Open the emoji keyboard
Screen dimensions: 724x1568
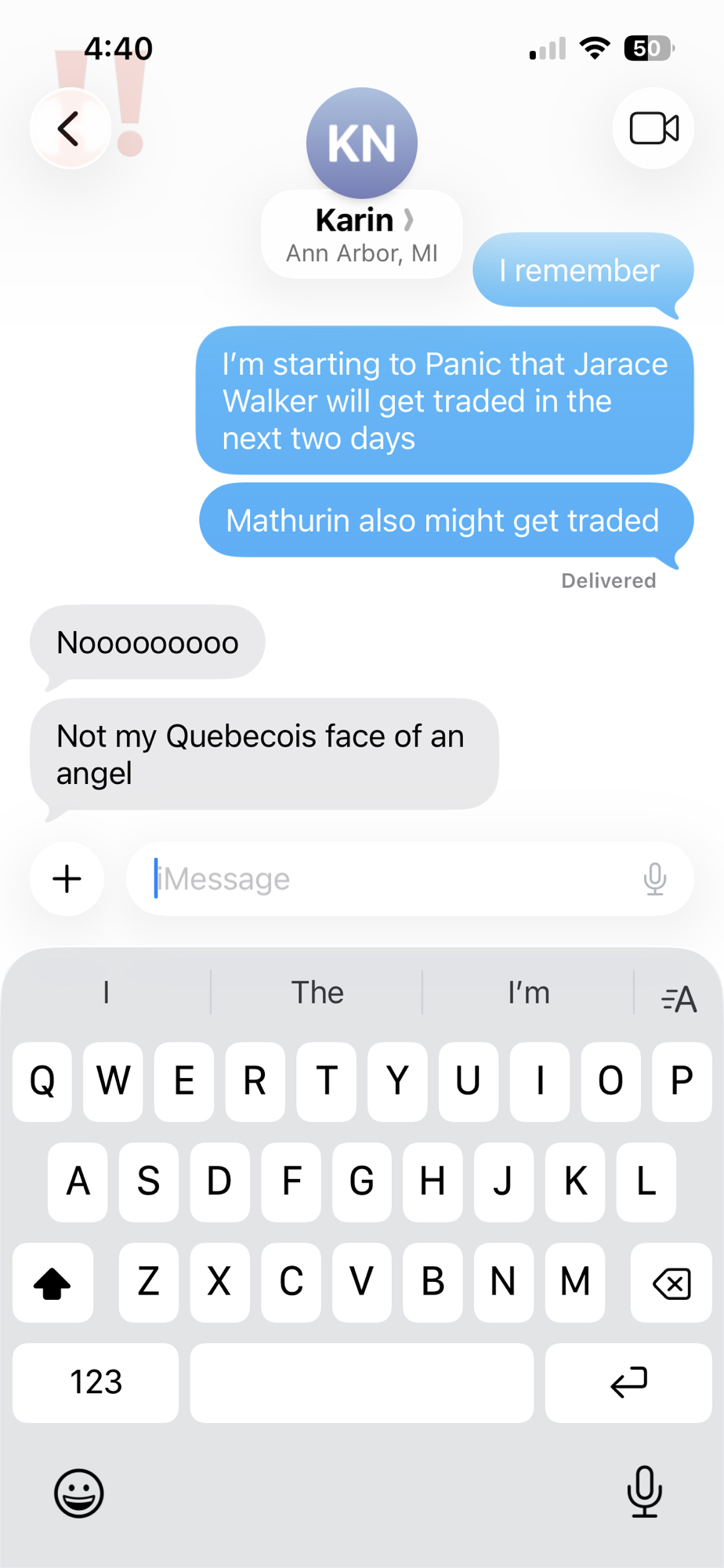(x=78, y=1493)
